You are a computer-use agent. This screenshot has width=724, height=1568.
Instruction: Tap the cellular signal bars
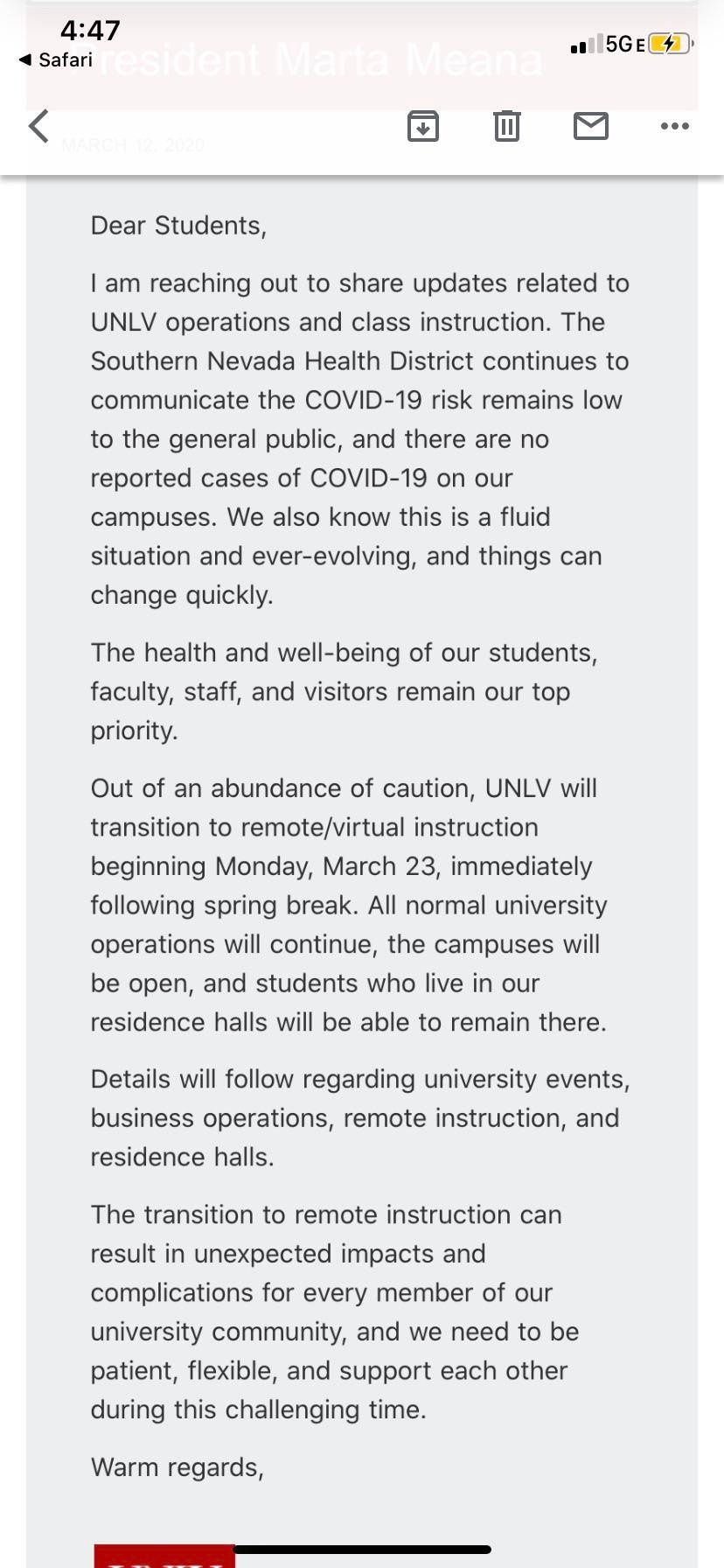coord(584,45)
